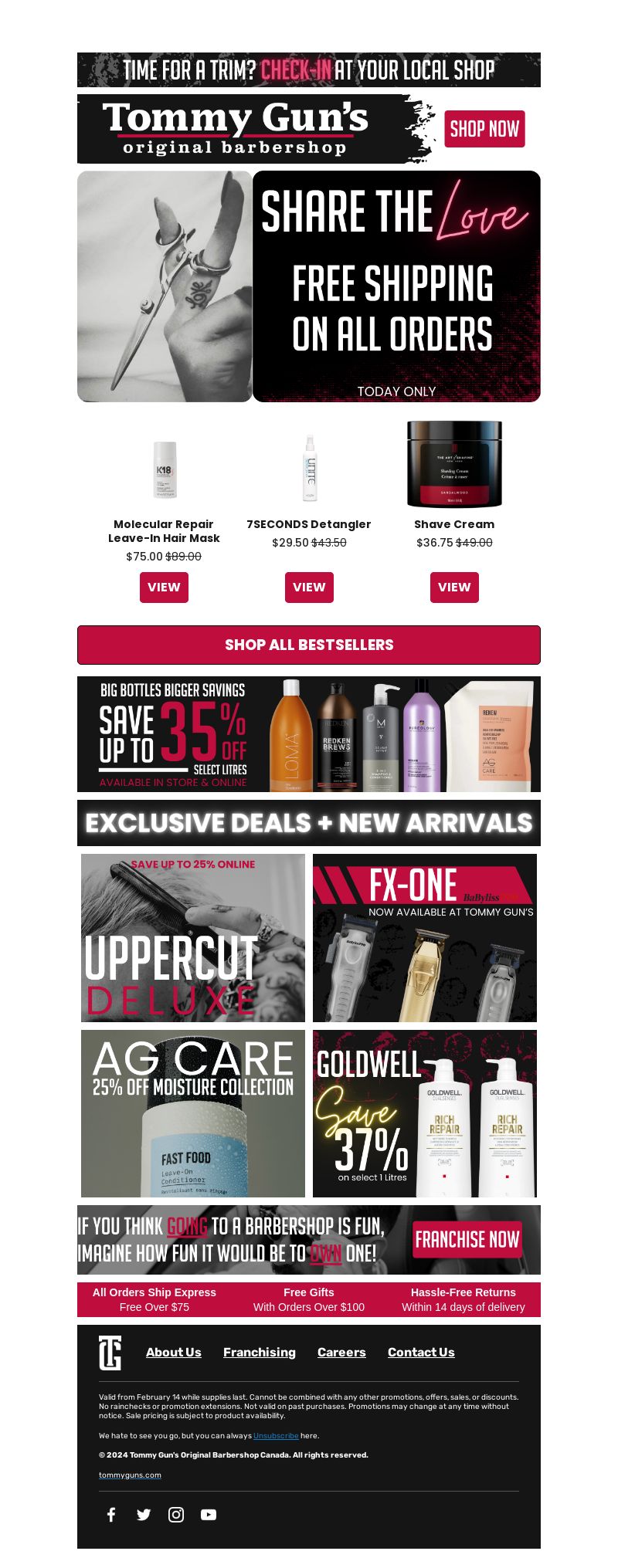
Task: Open the Uppercut Deluxe deal tile
Action: coord(193,938)
